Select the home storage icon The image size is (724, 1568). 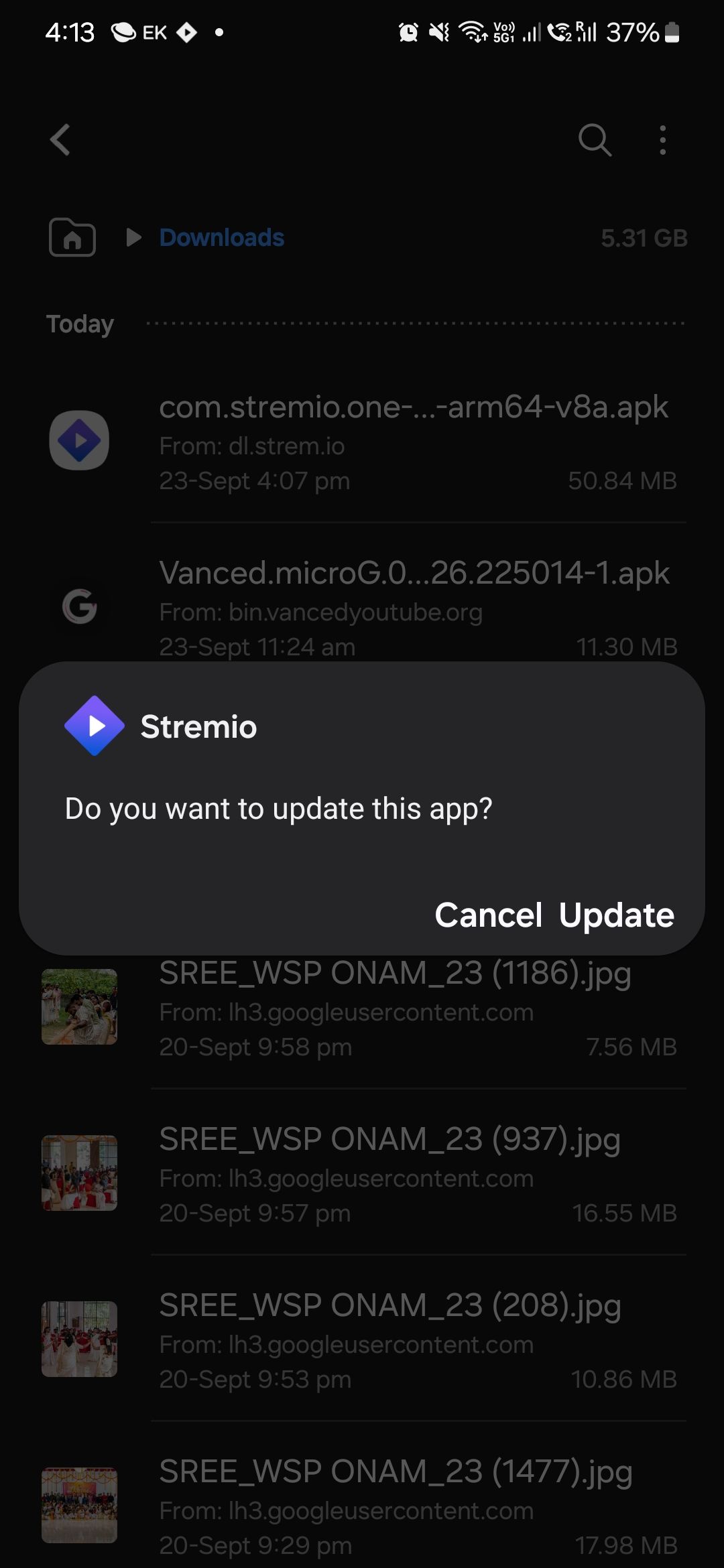pyautogui.click(x=71, y=238)
